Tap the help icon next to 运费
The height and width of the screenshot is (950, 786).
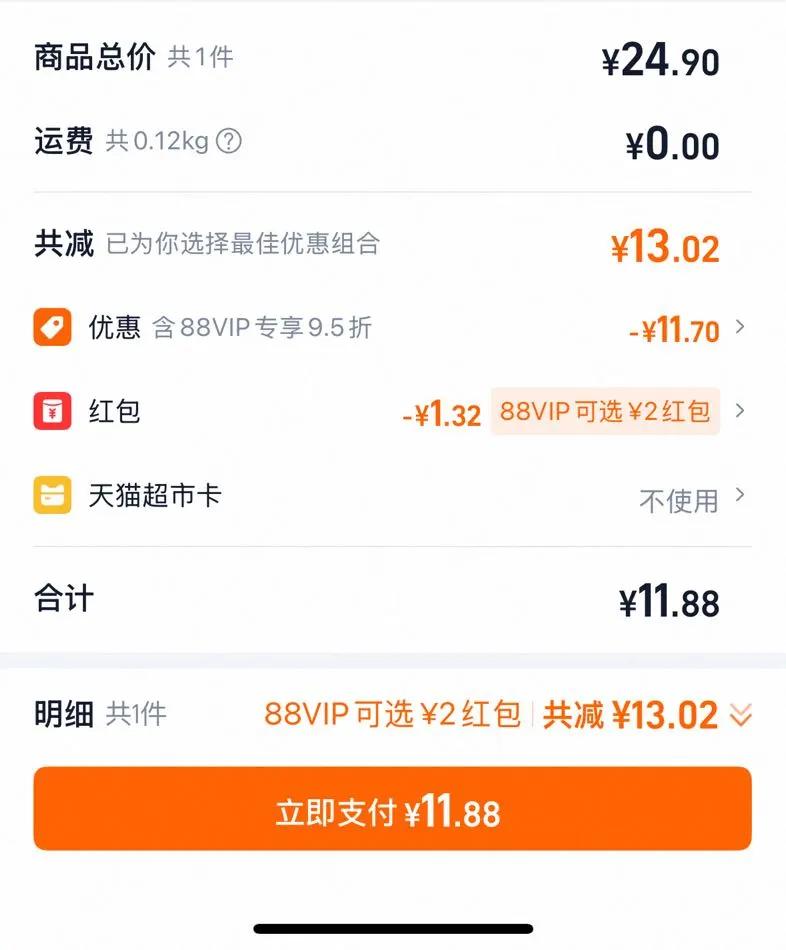229,142
